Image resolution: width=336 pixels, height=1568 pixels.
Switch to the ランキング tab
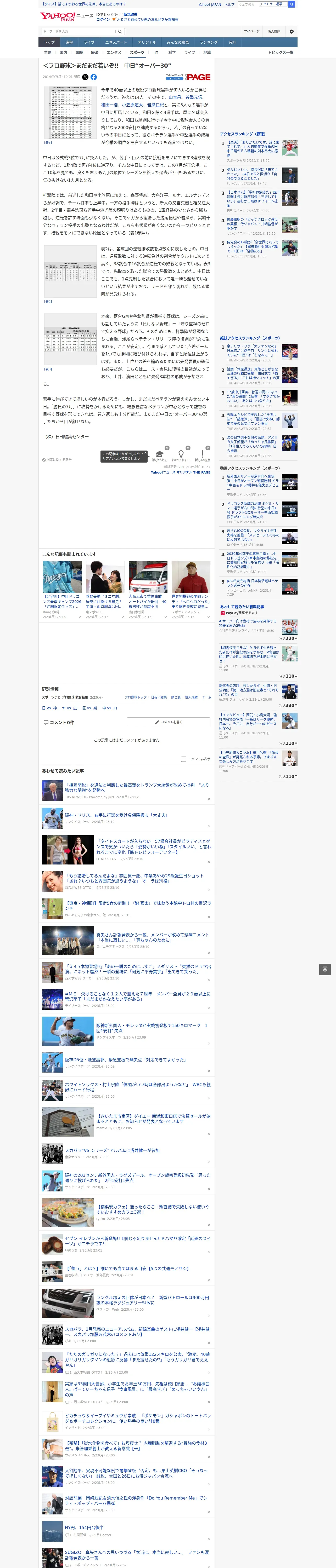click(209, 43)
